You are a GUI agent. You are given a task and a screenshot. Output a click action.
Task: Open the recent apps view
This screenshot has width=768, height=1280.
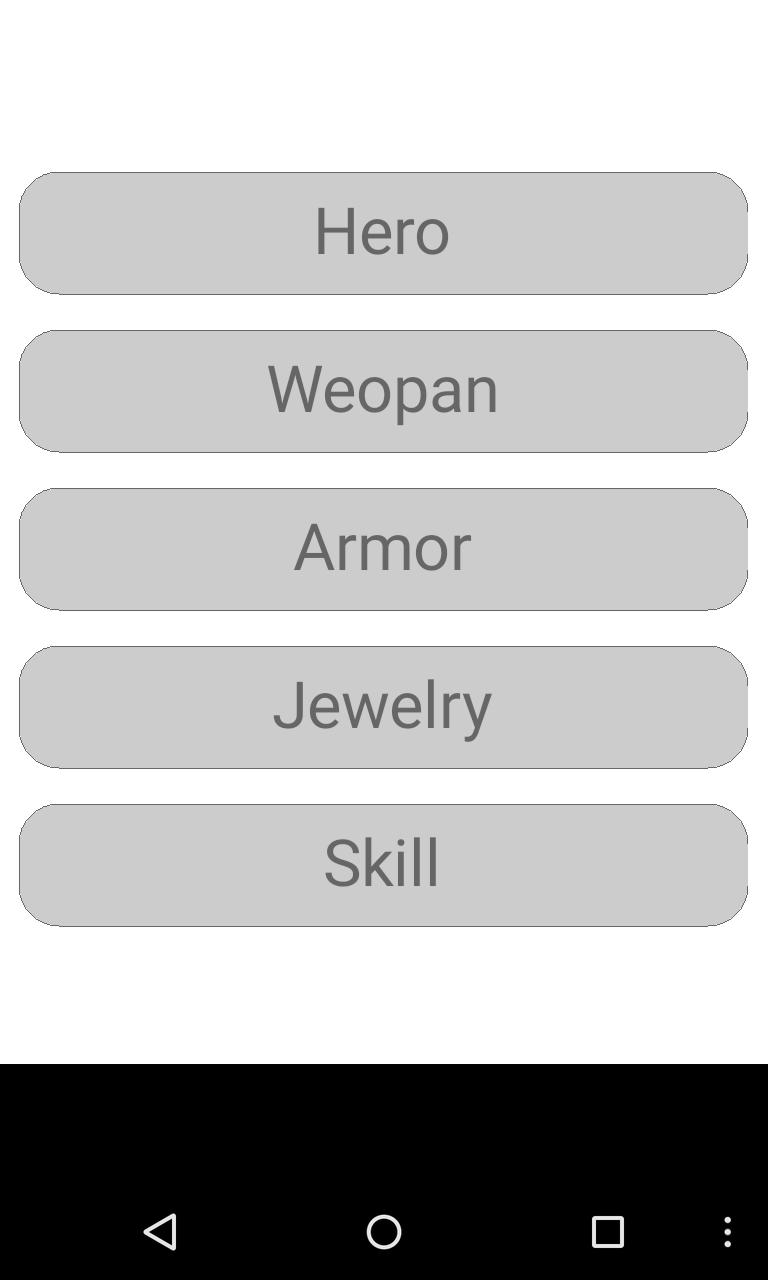(x=607, y=1231)
